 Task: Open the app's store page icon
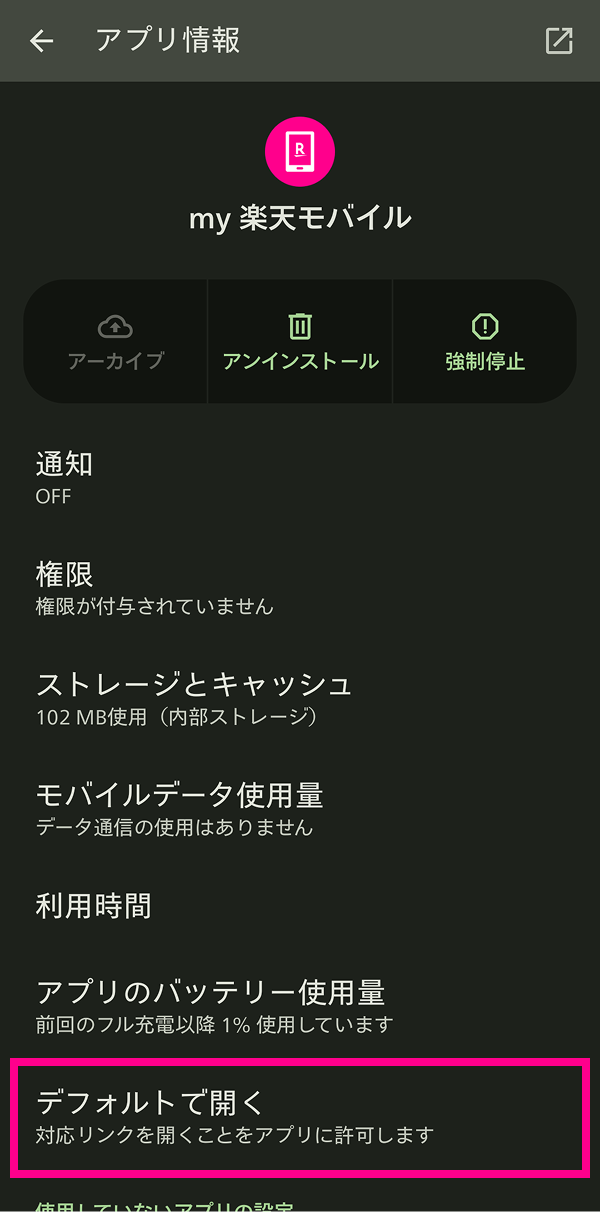coord(558,41)
